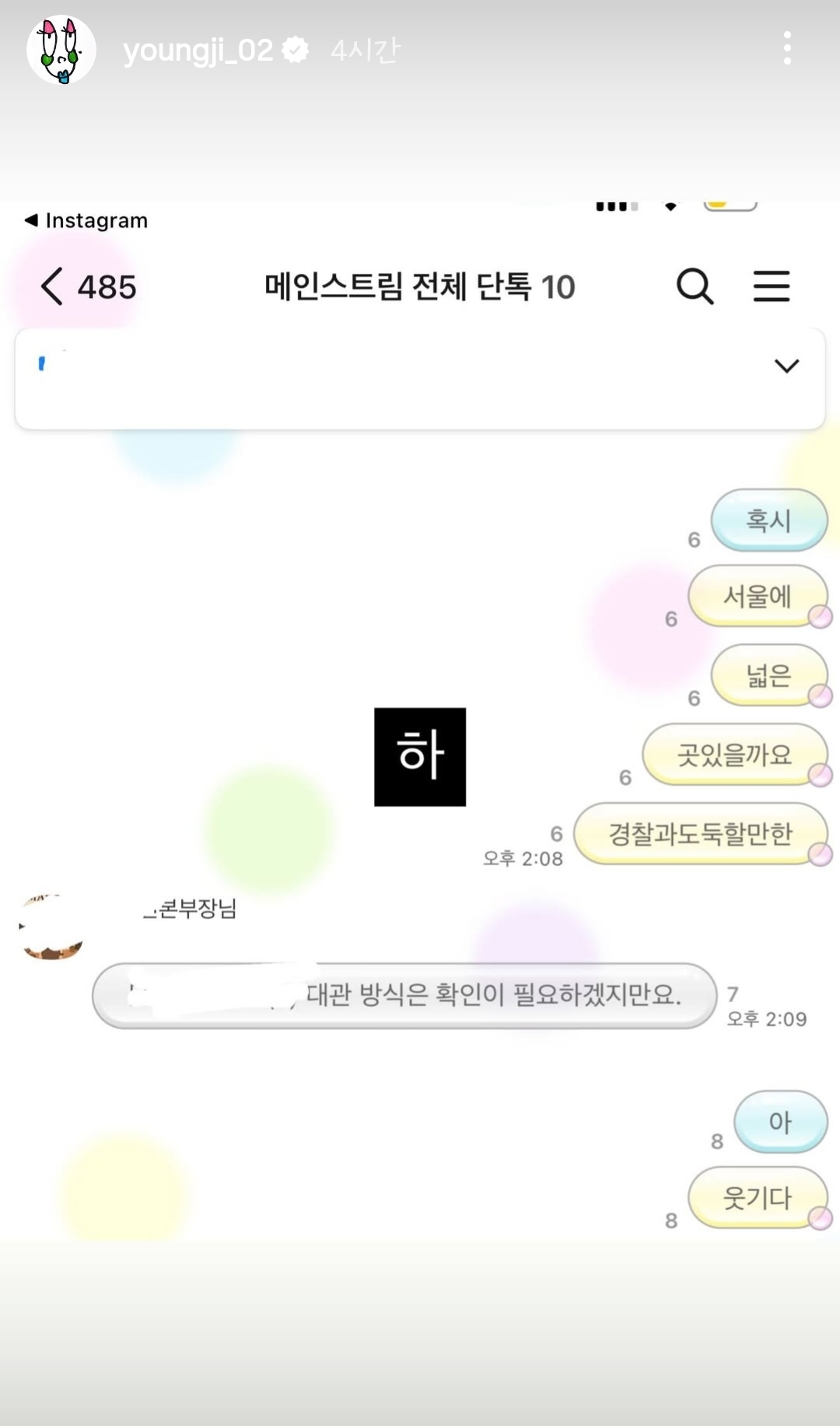Image resolution: width=840 pixels, height=1426 pixels.
Task: Tap the back arrow beside 485
Action: coord(51,286)
